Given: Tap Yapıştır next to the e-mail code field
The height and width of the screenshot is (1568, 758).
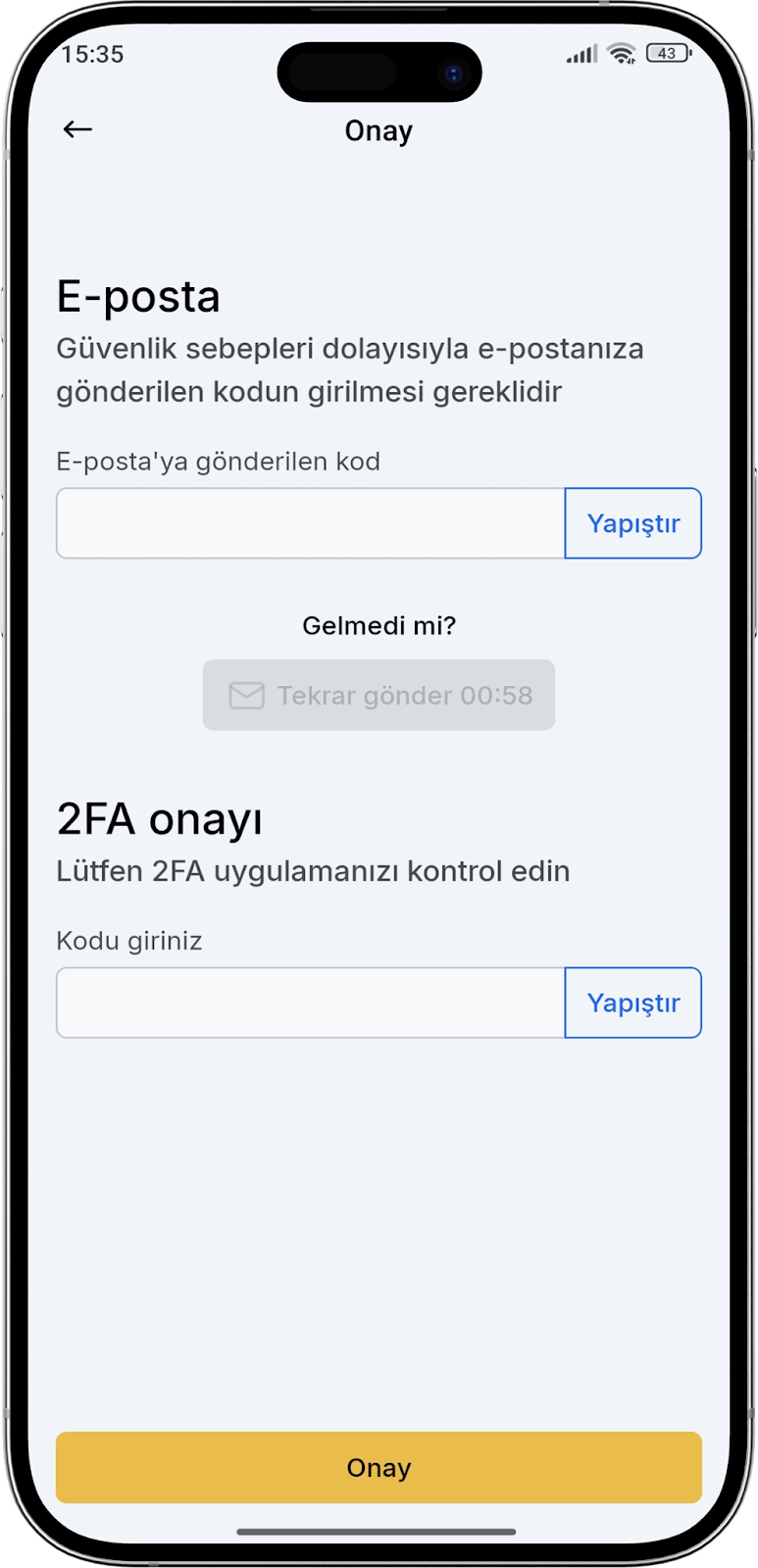Looking at the screenshot, I should click(x=633, y=523).
